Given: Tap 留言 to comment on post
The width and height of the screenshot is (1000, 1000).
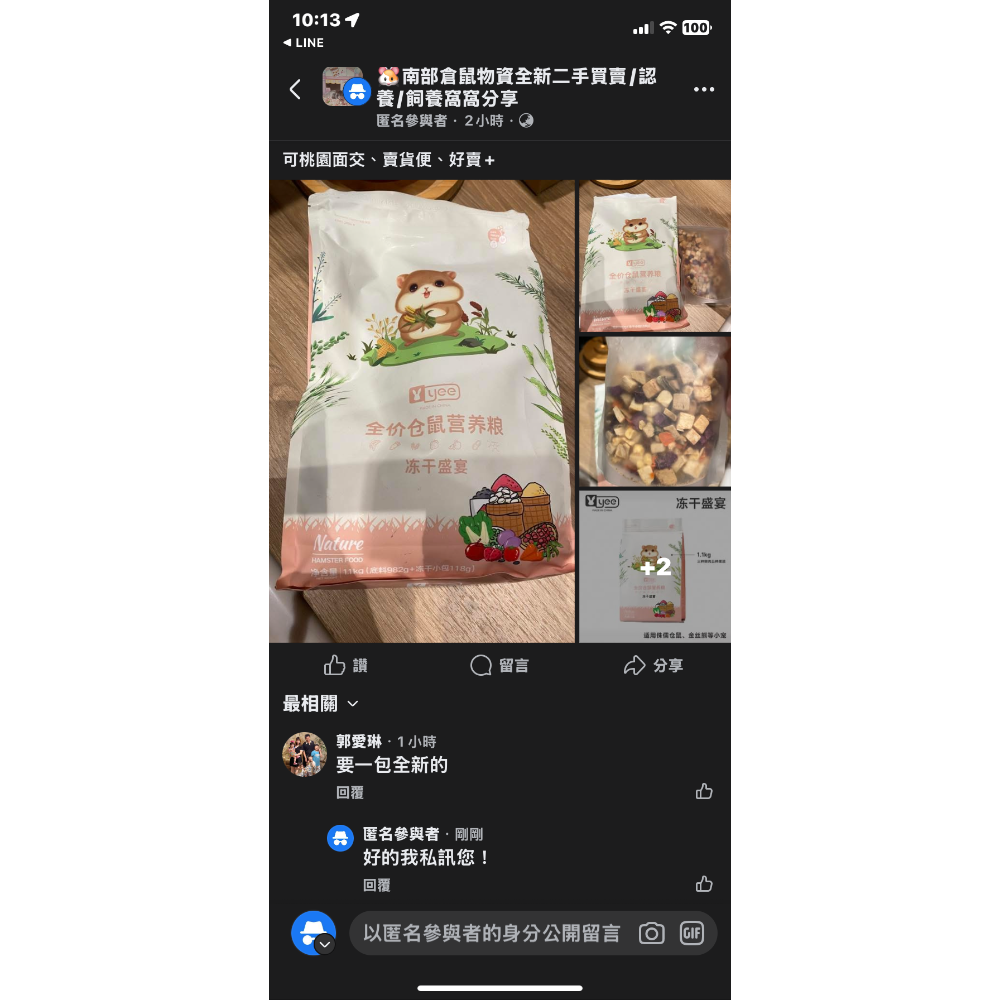Looking at the screenshot, I should pyautogui.click(x=499, y=666).
